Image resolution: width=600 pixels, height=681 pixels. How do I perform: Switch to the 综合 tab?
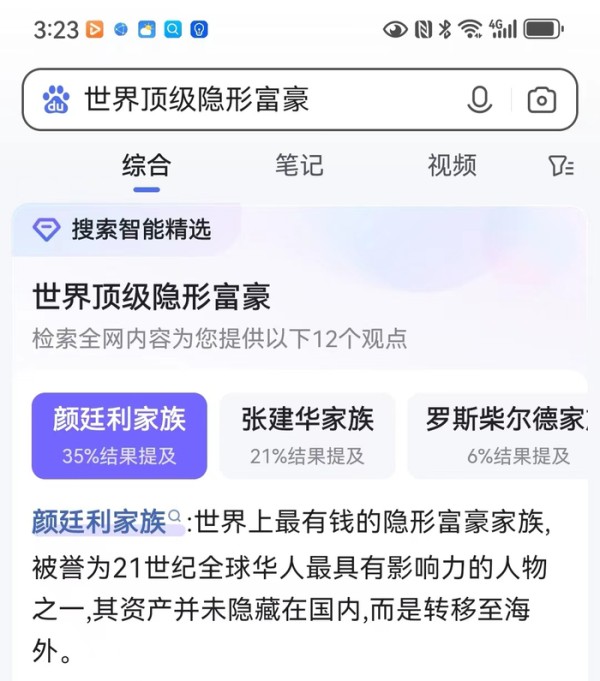click(x=146, y=165)
